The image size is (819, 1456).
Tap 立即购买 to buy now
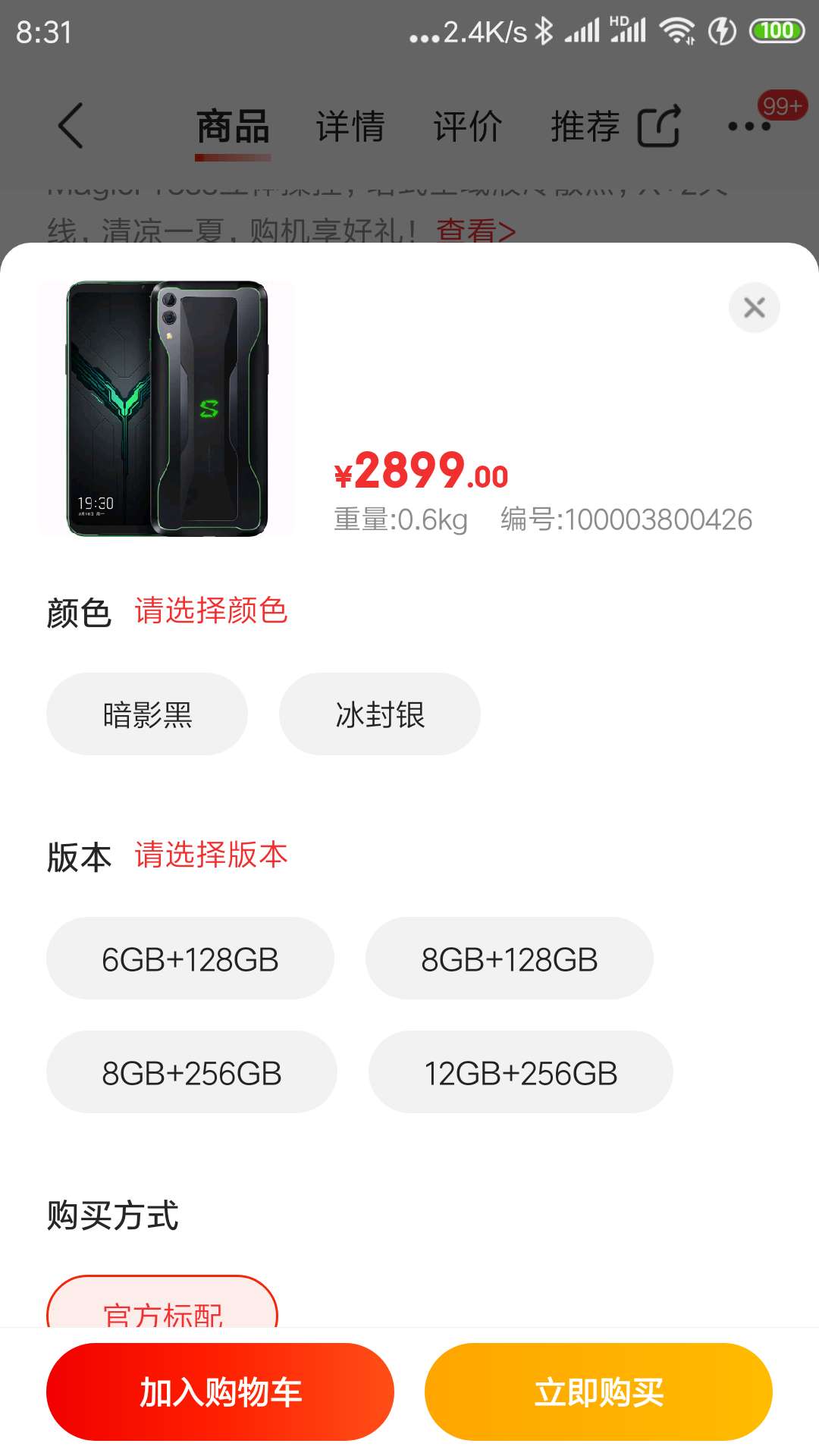598,1392
